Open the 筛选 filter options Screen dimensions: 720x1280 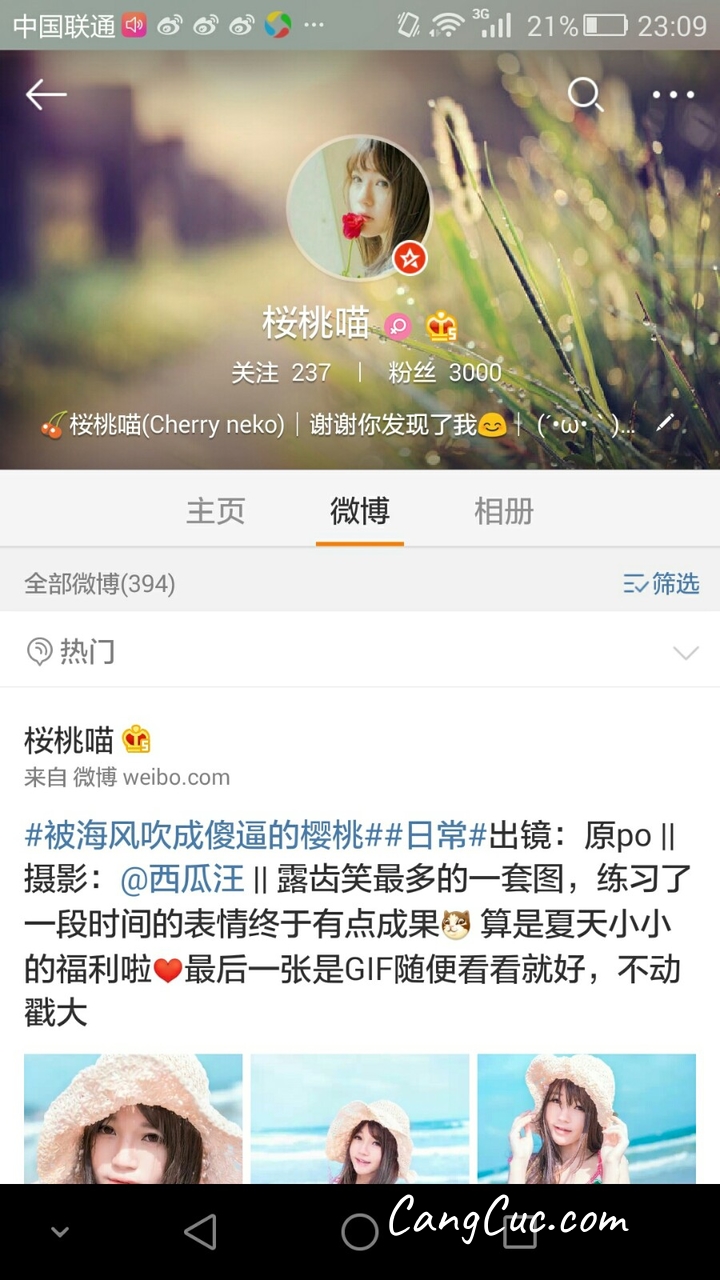tap(661, 583)
